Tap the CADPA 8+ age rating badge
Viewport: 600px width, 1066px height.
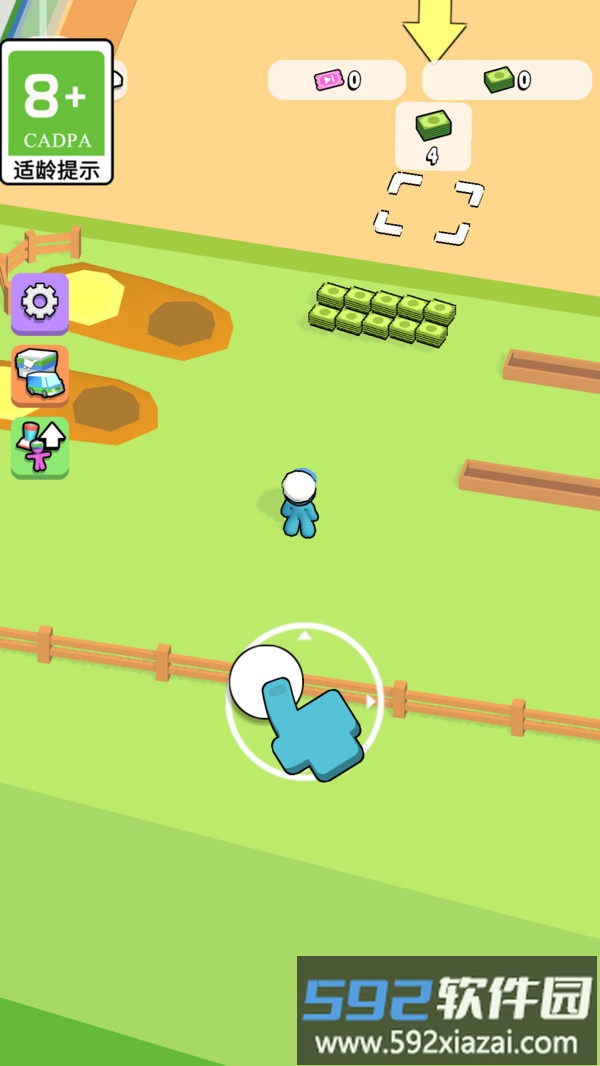(57, 112)
